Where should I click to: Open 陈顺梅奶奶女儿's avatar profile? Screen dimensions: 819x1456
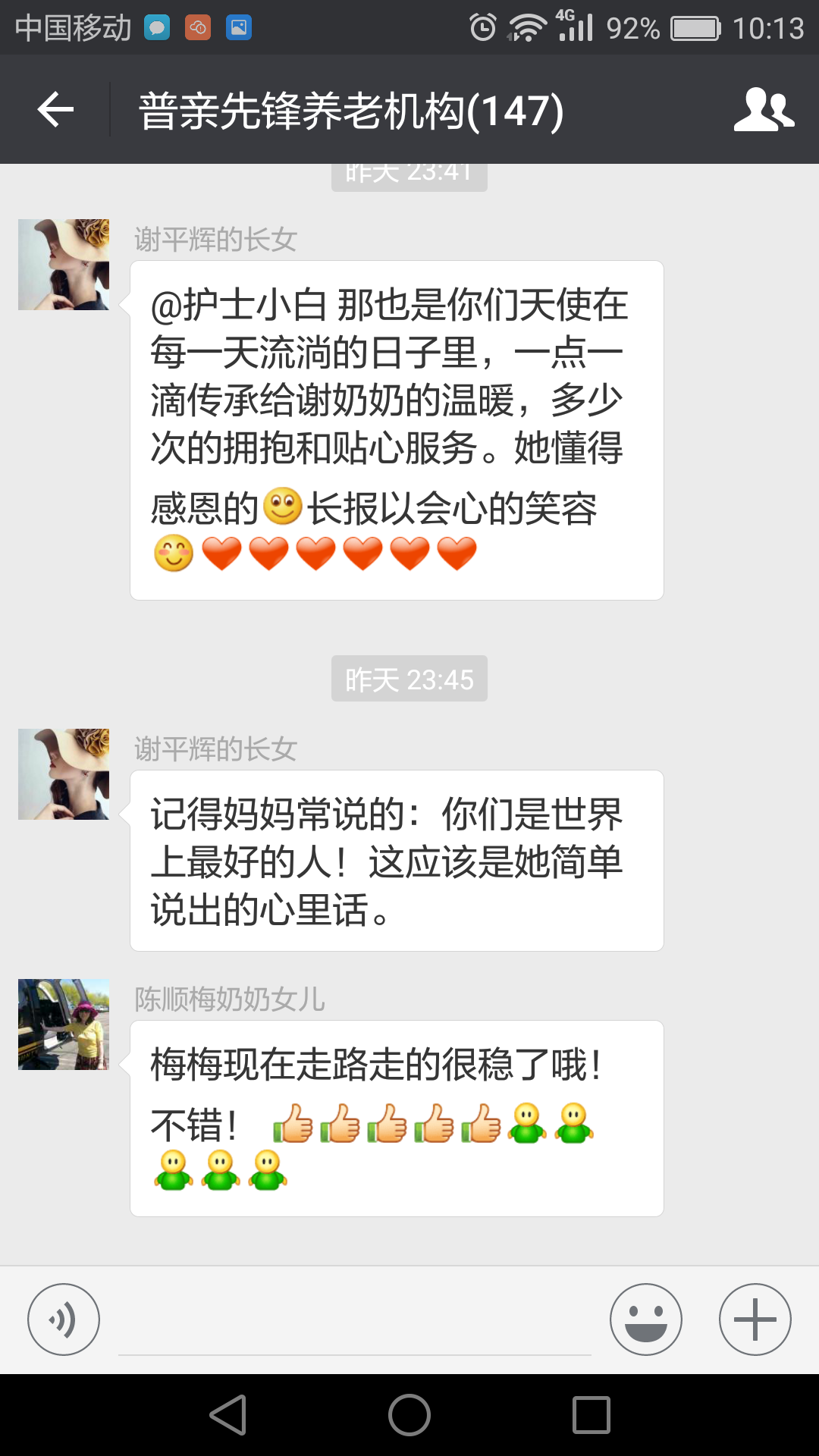[x=64, y=1025]
